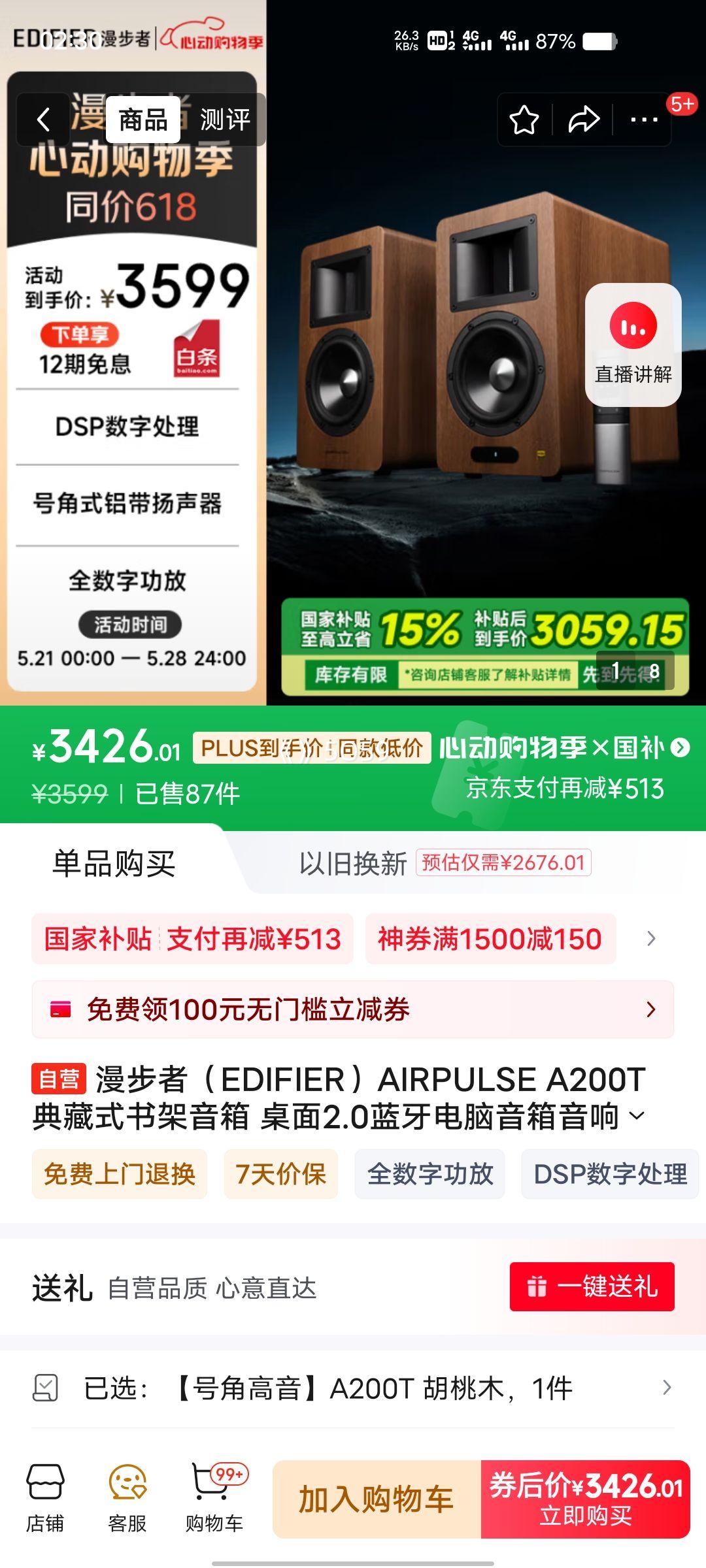Favorite this product with the star icon
The image size is (706, 1568).
pos(524,120)
